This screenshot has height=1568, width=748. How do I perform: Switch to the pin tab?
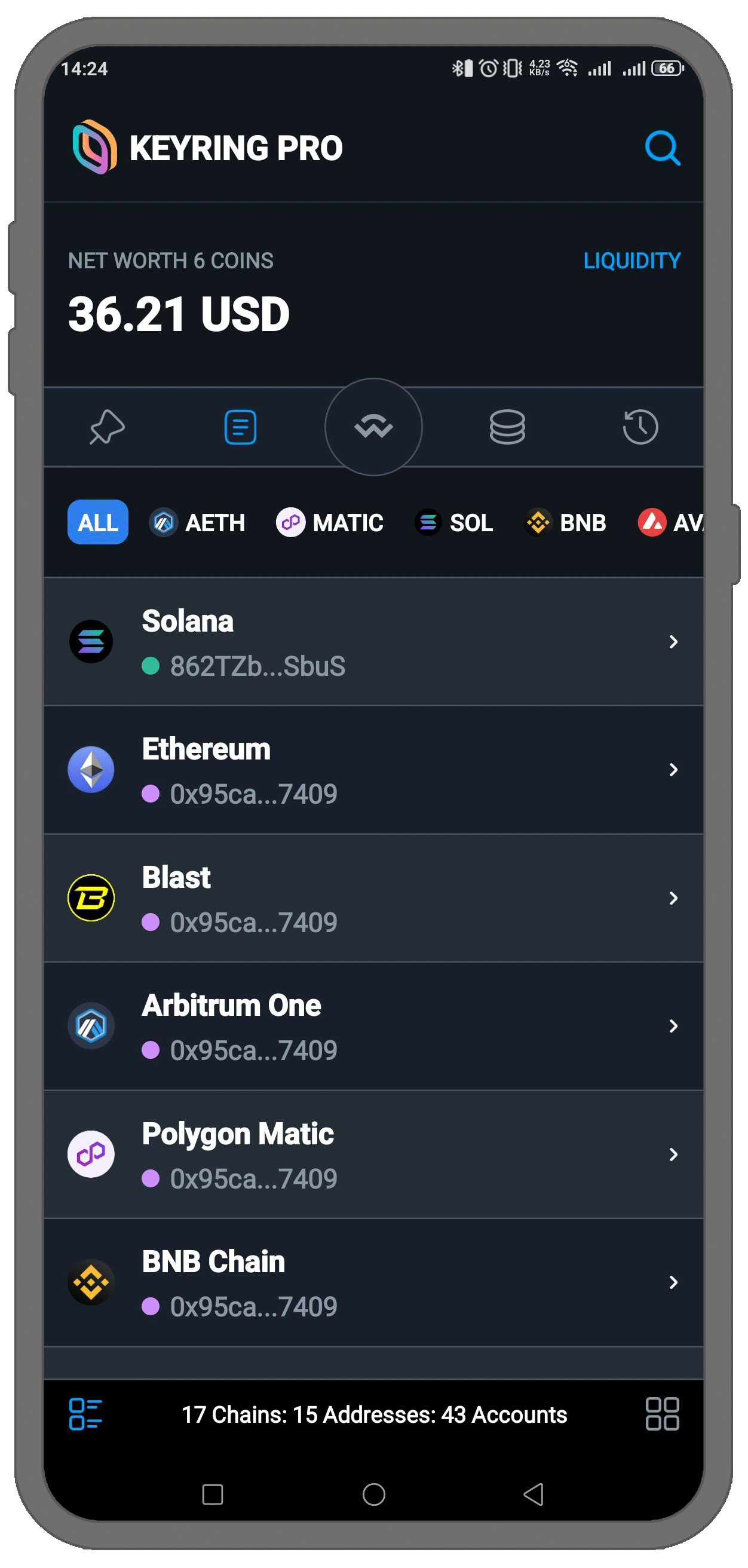pyautogui.click(x=107, y=427)
